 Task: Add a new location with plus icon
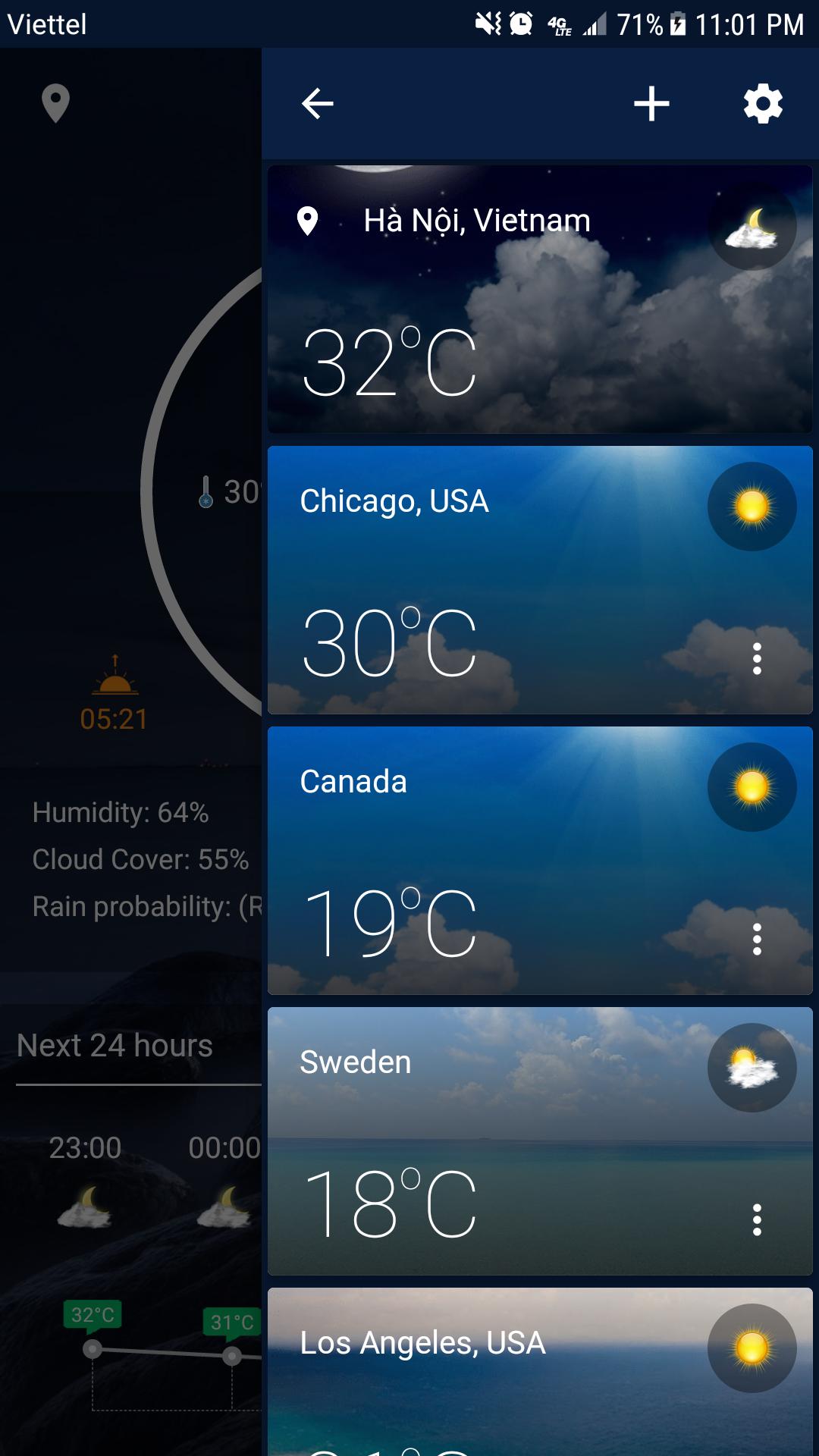(651, 104)
